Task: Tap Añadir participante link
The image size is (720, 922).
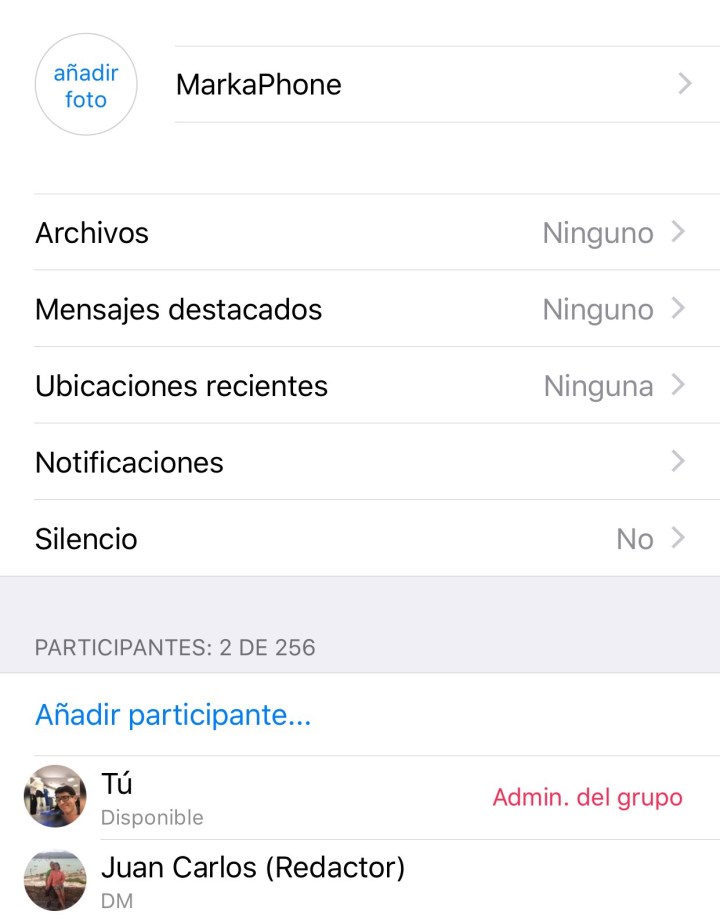Action: coord(174,715)
